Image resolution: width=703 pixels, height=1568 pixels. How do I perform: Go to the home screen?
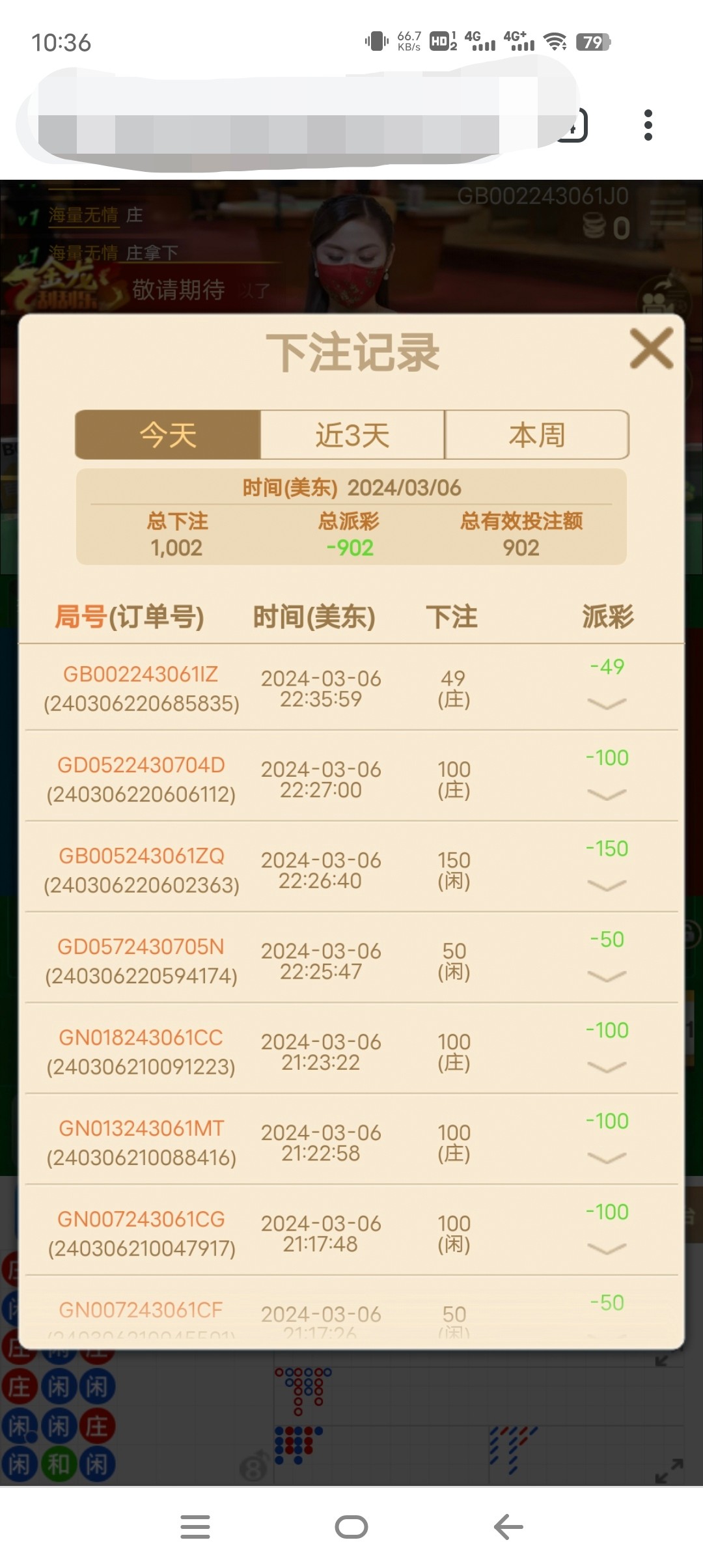click(x=351, y=1527)
